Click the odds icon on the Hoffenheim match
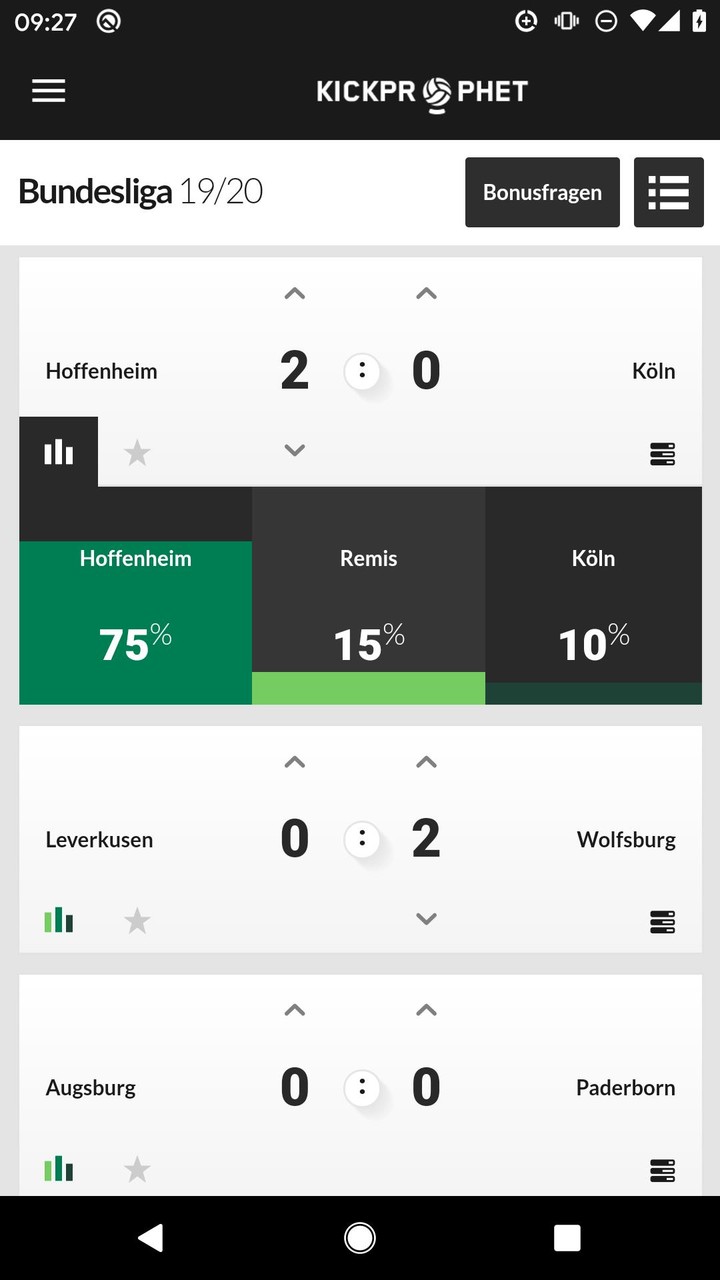This screenshot has height=1280, width=720. click(661, 453)
